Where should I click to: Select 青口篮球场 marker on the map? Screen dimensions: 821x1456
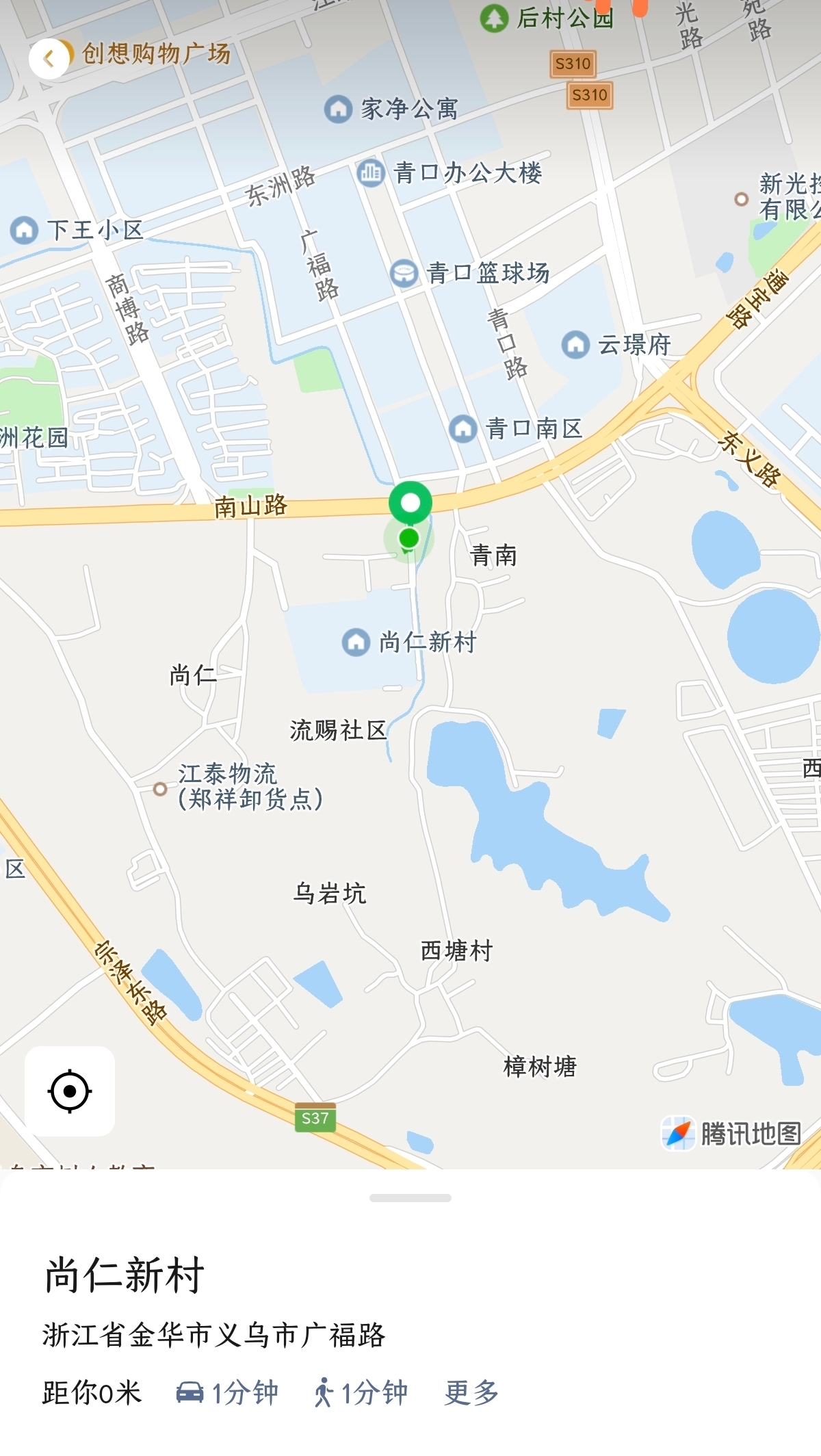coord(404,272)
